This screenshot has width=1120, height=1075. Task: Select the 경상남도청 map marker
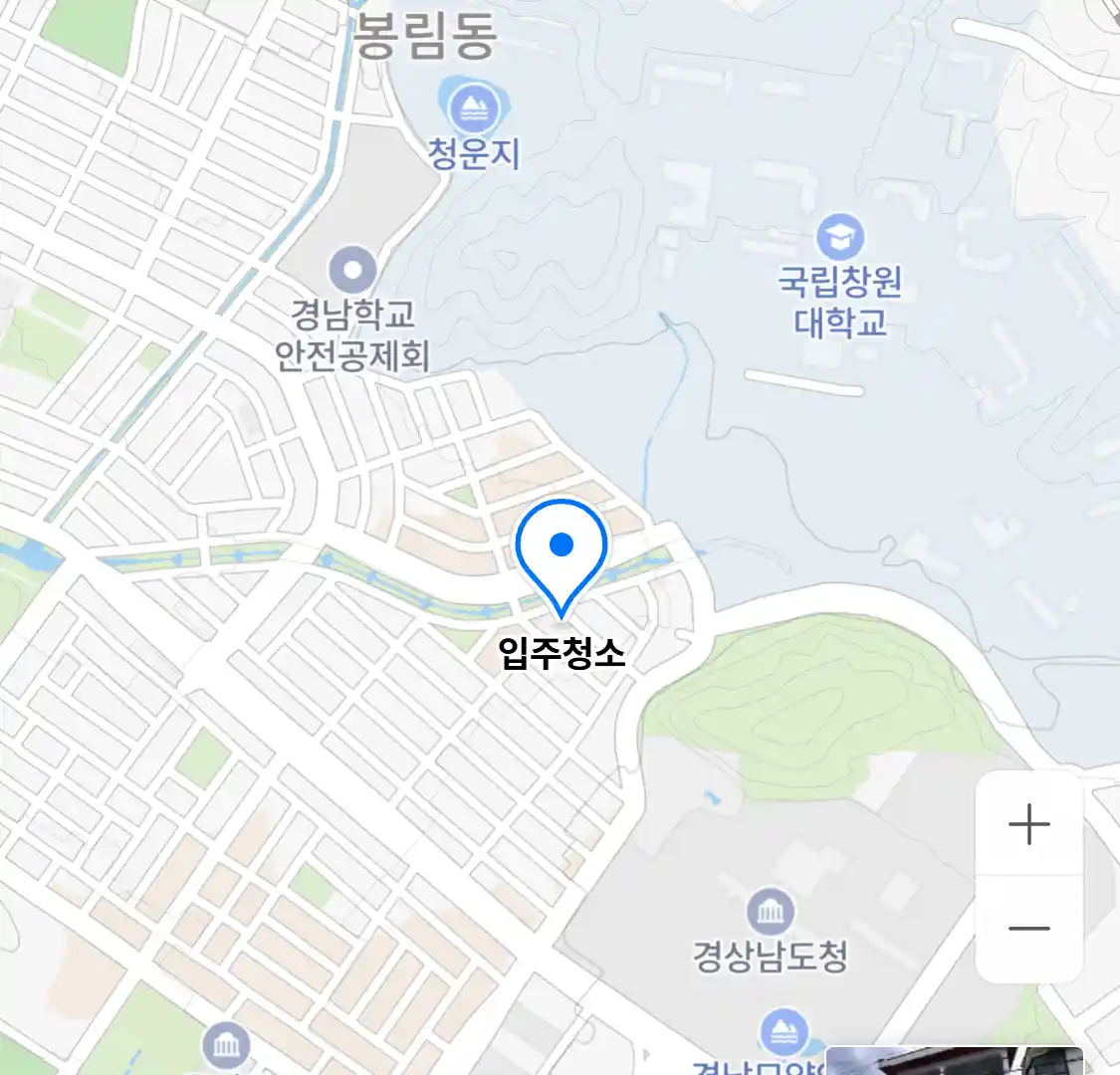771,911
